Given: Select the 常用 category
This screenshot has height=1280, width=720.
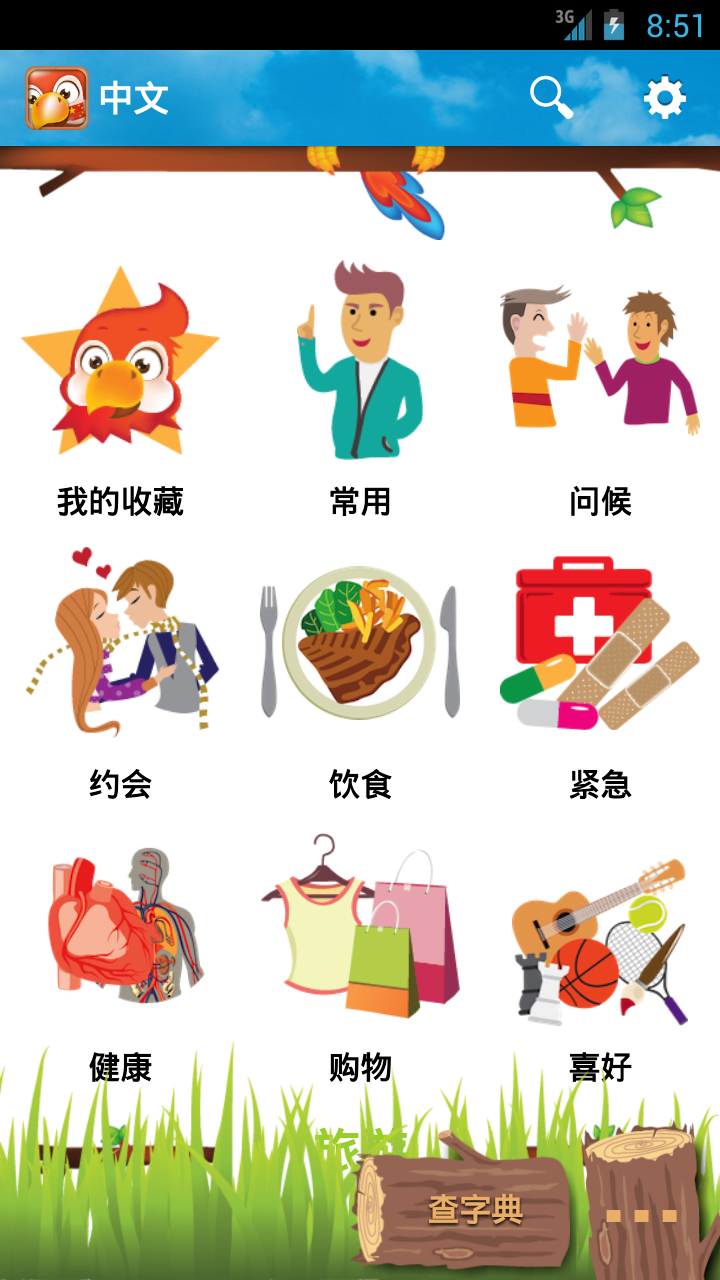Looking at the screenshot, I should [x=360, y=390].
